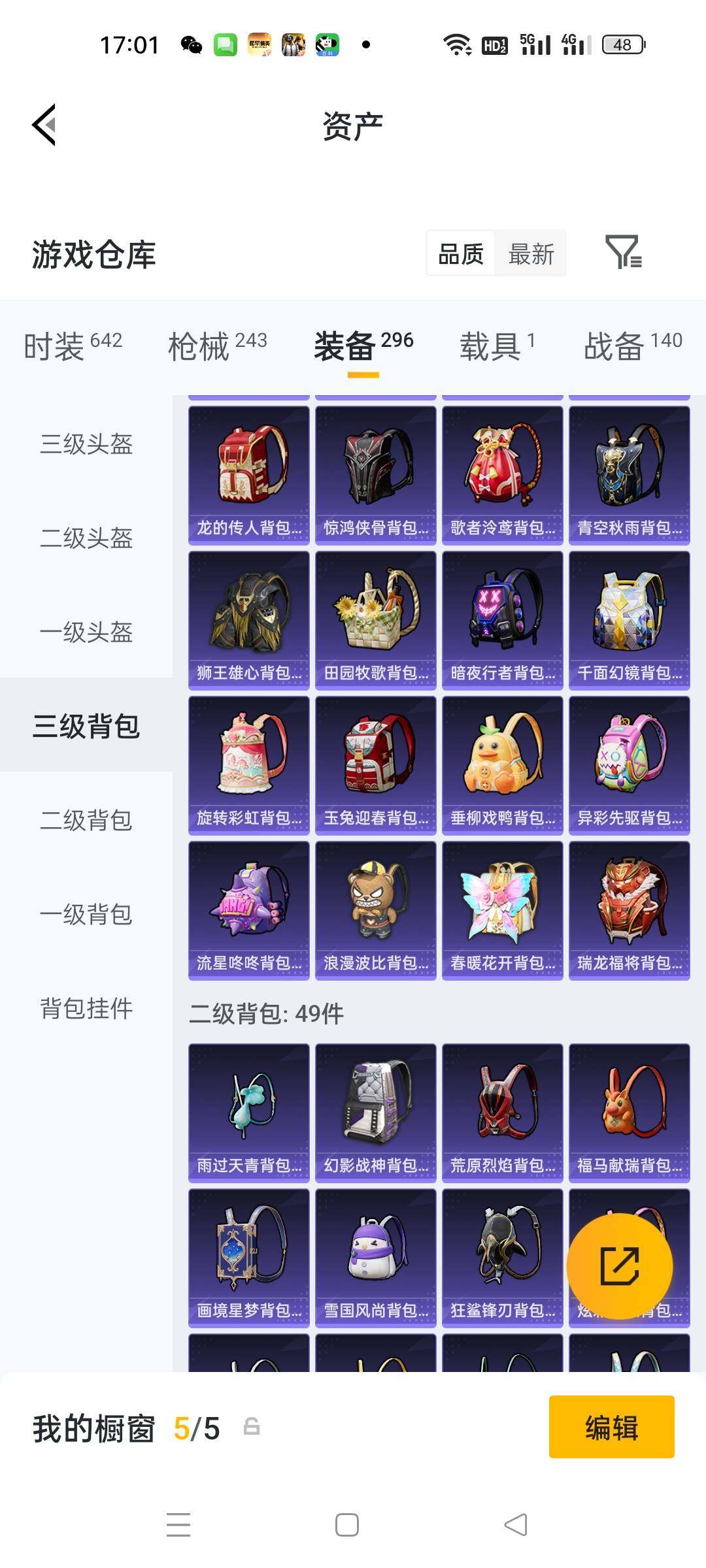Viewport: 706px width, 1568px height.
Task: Select 一级头盔 in the side menu
Action: [x=86, y=632]
